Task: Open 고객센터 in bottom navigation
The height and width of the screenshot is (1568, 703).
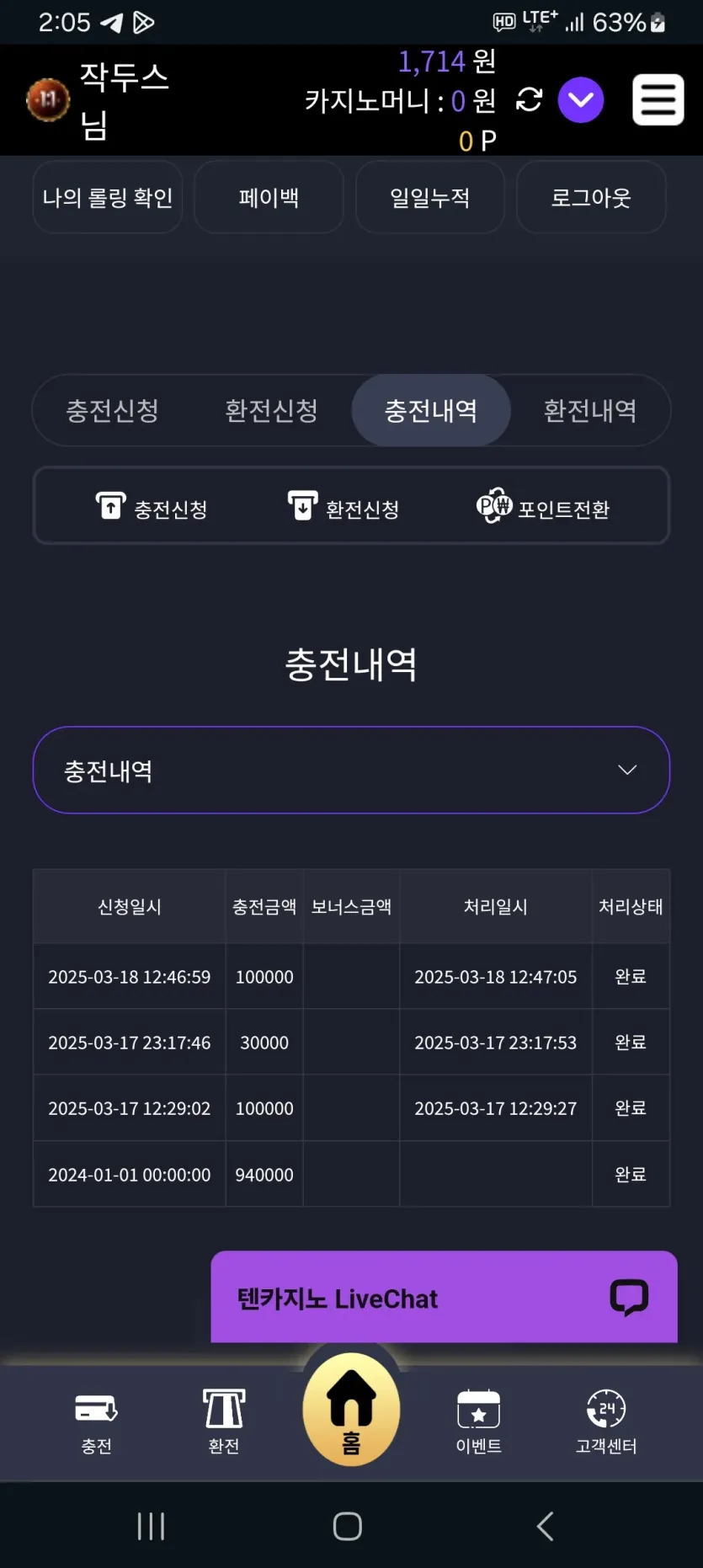Action: [x=605, y=1421]
